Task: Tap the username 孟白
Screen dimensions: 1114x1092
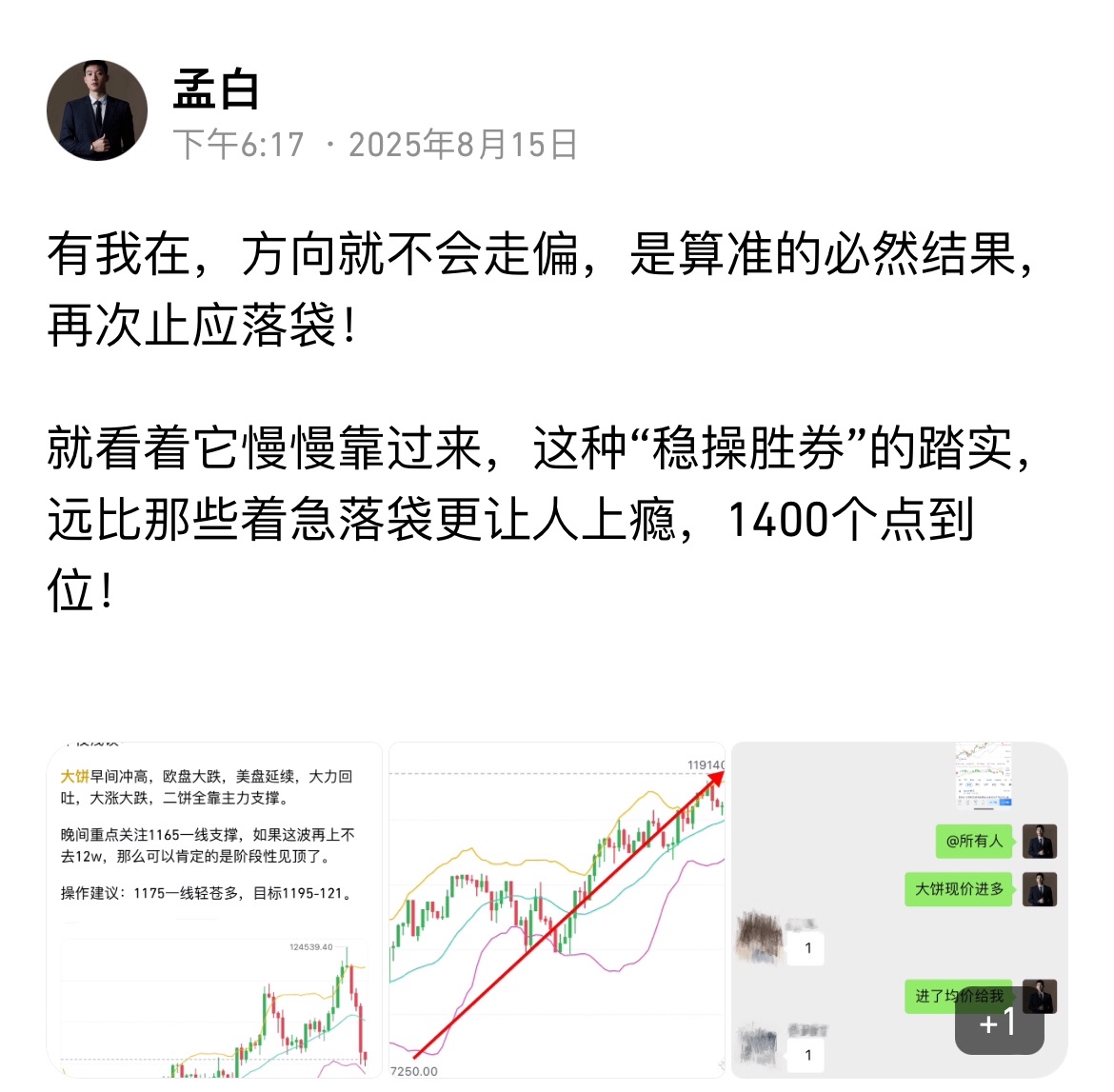Action: pyautogui.click(x=216, y=90)
